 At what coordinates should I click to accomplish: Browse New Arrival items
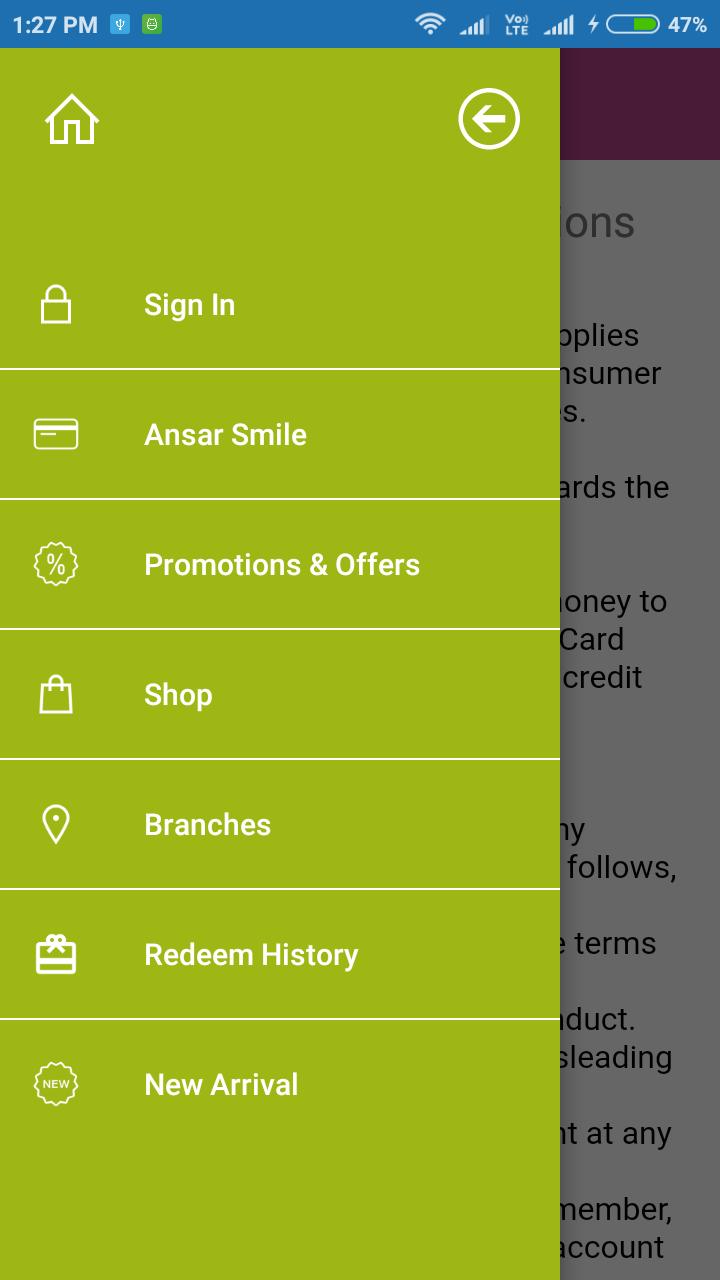pos(221,1085)
